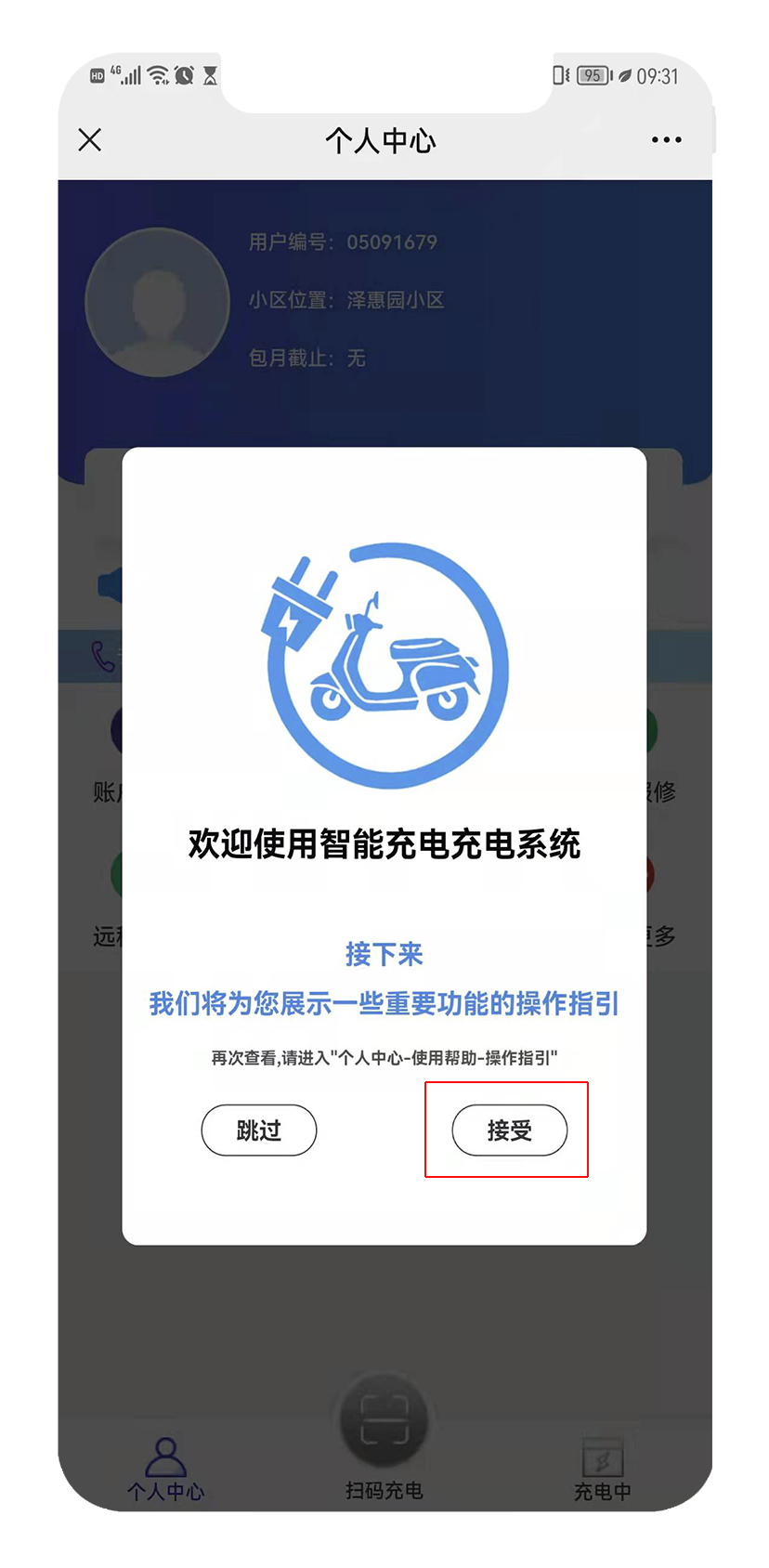Tap the 接受 (Accept) button

tap(510, 1130)
